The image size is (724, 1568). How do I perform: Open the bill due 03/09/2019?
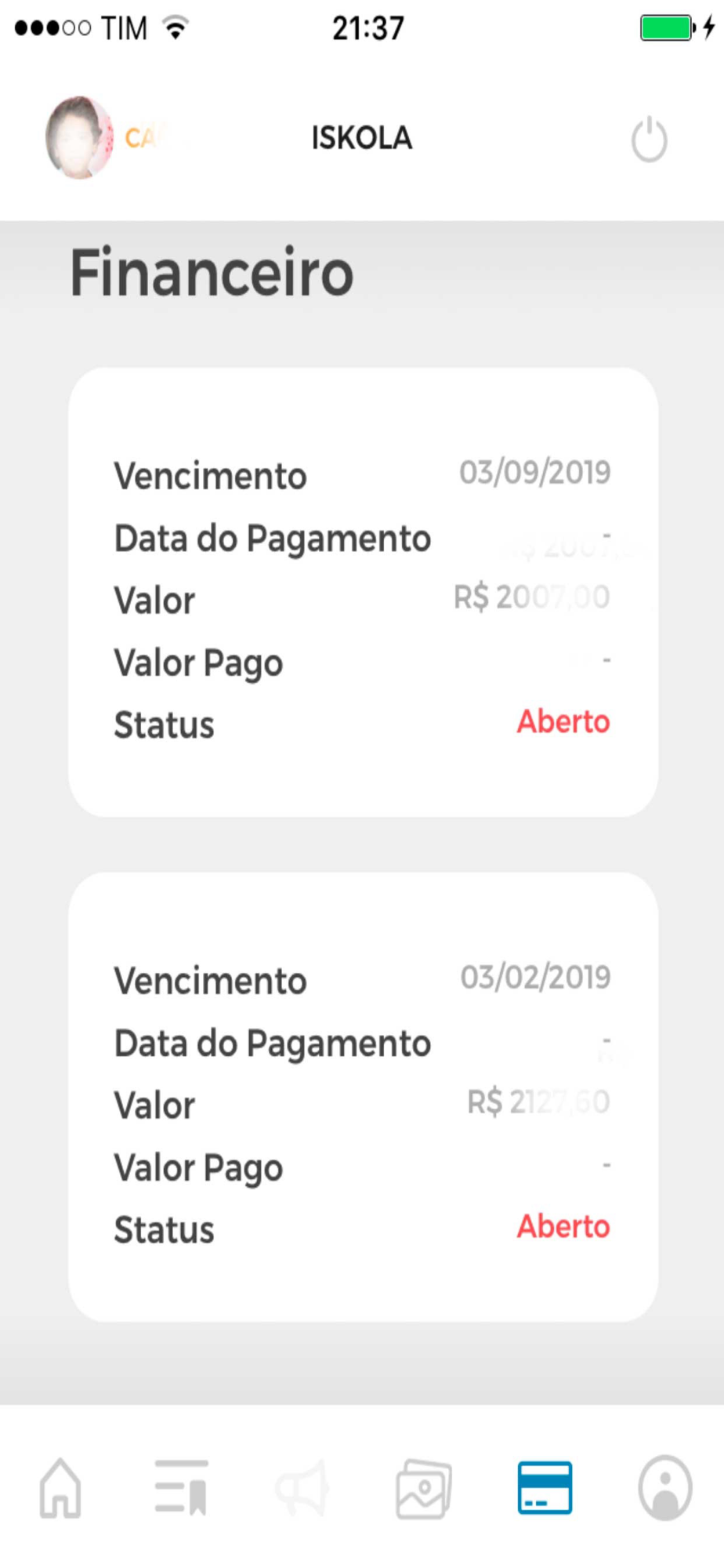click(x=363, y=593)
